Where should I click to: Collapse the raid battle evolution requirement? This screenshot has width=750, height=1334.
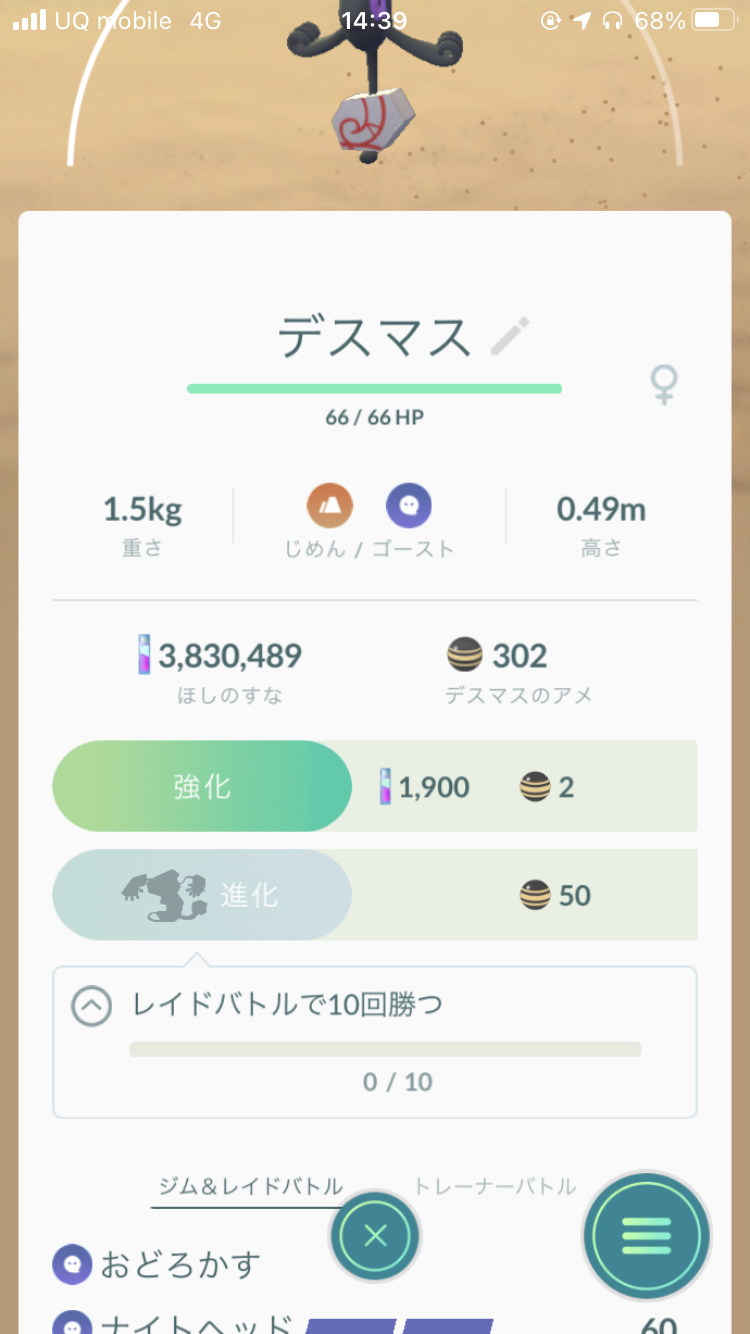tap(92, 1007)
